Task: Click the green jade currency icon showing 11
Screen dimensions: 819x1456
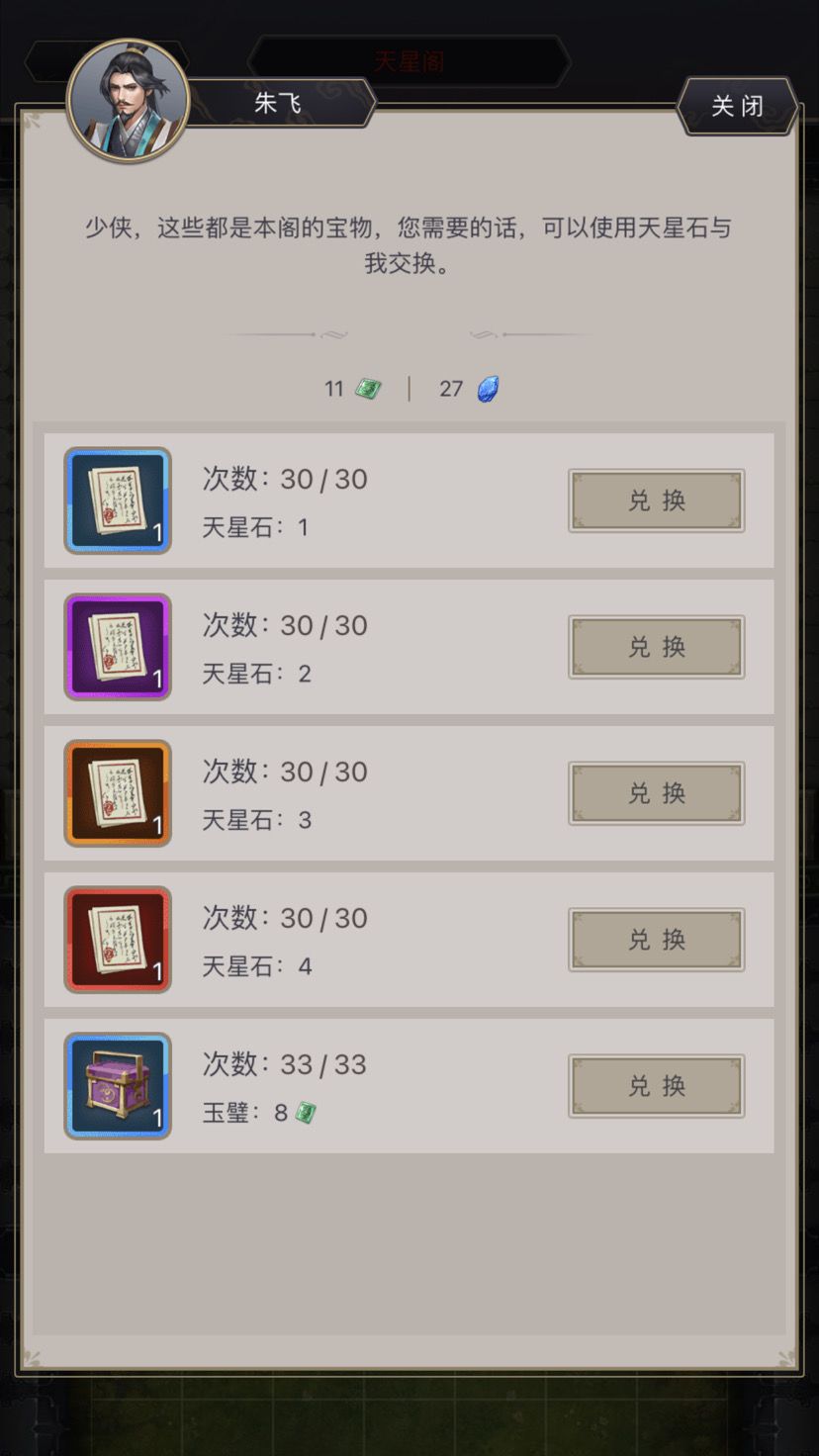Action: pyautogui.click(x=367, y=388)
